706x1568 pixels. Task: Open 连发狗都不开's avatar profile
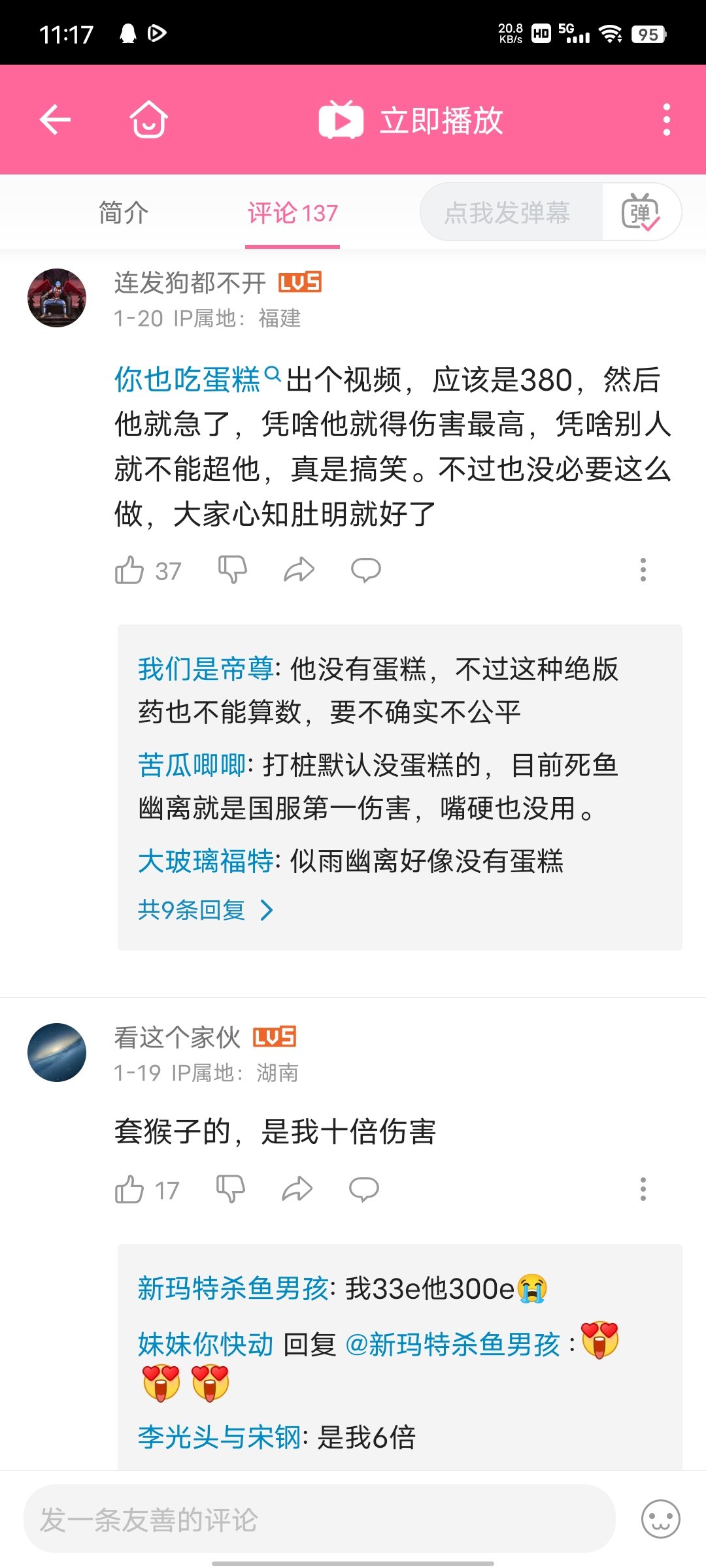click(x=57, y=298)
